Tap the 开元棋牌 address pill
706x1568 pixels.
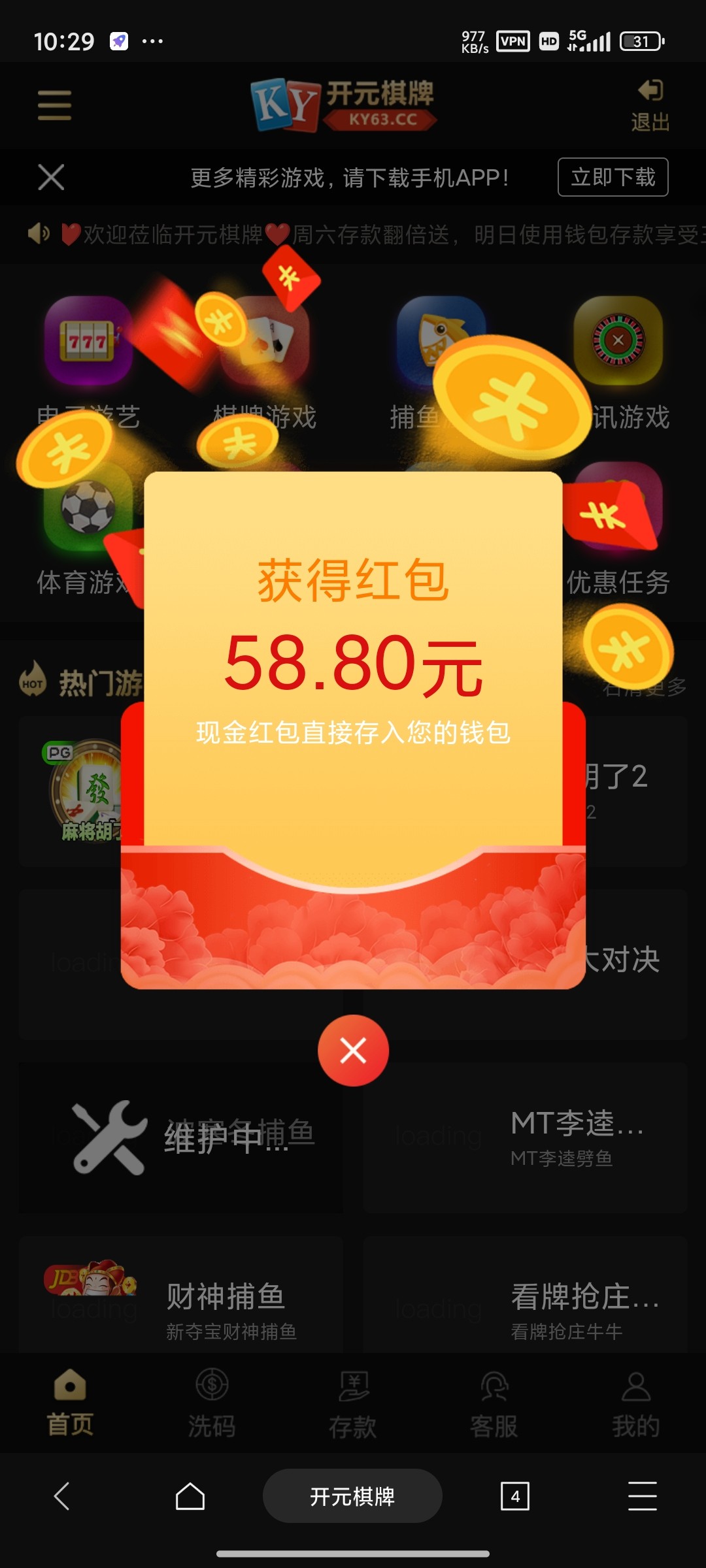click(352, 1496)
